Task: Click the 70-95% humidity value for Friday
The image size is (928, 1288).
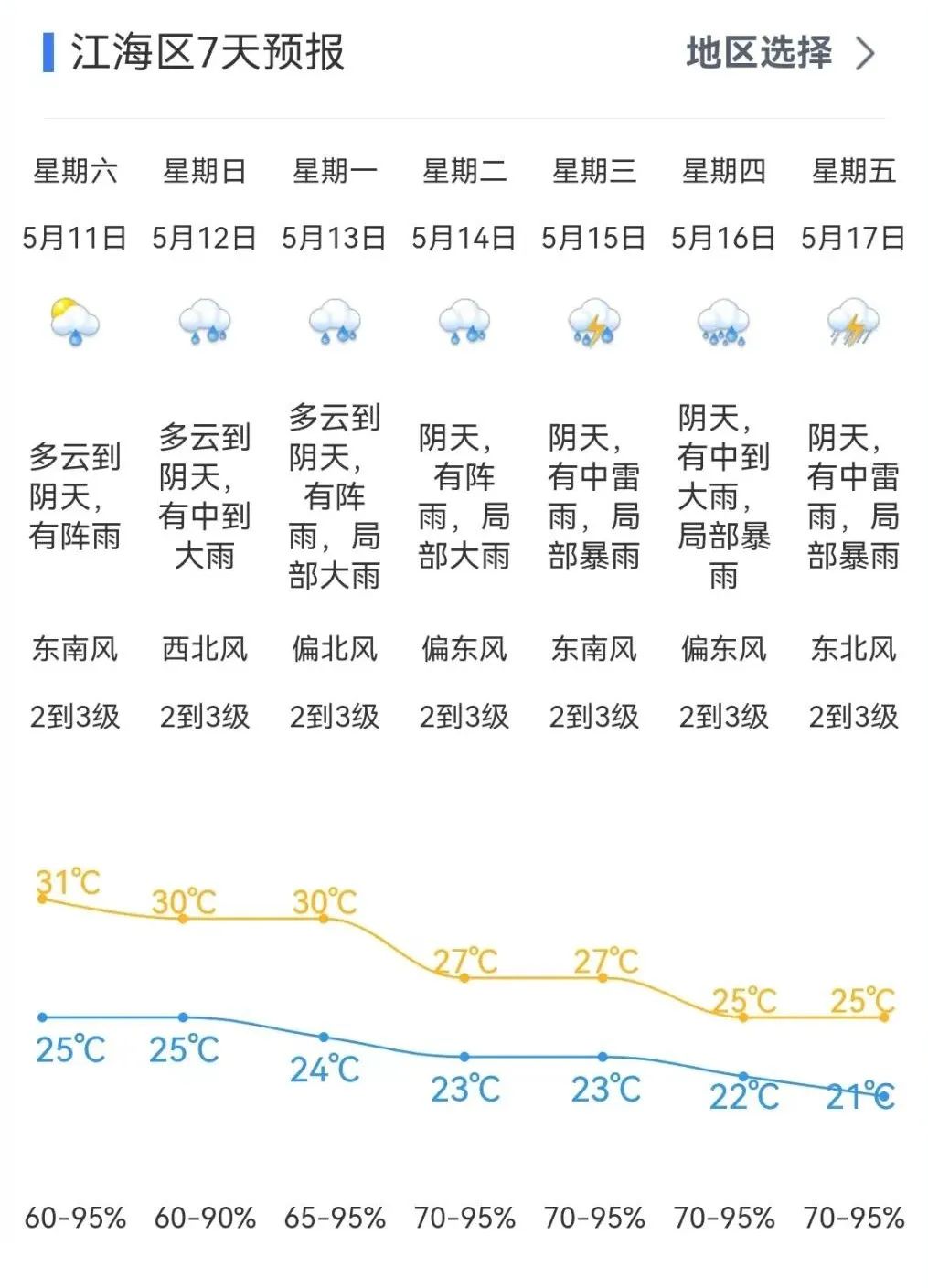Action: 855,1217
